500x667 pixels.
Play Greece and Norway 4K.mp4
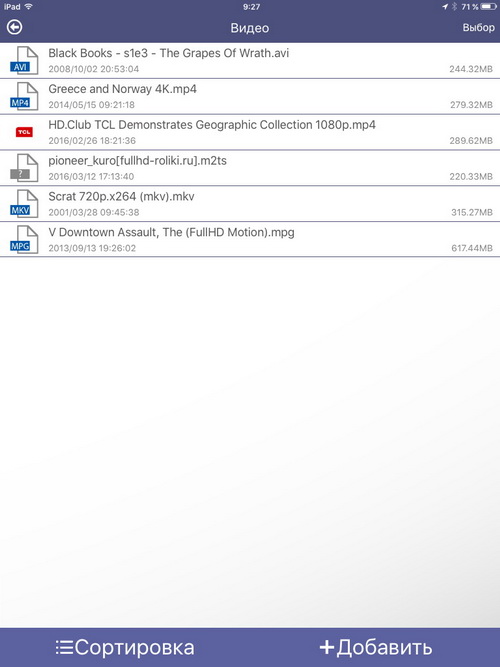pyautogui.click(x=250, y=97)
